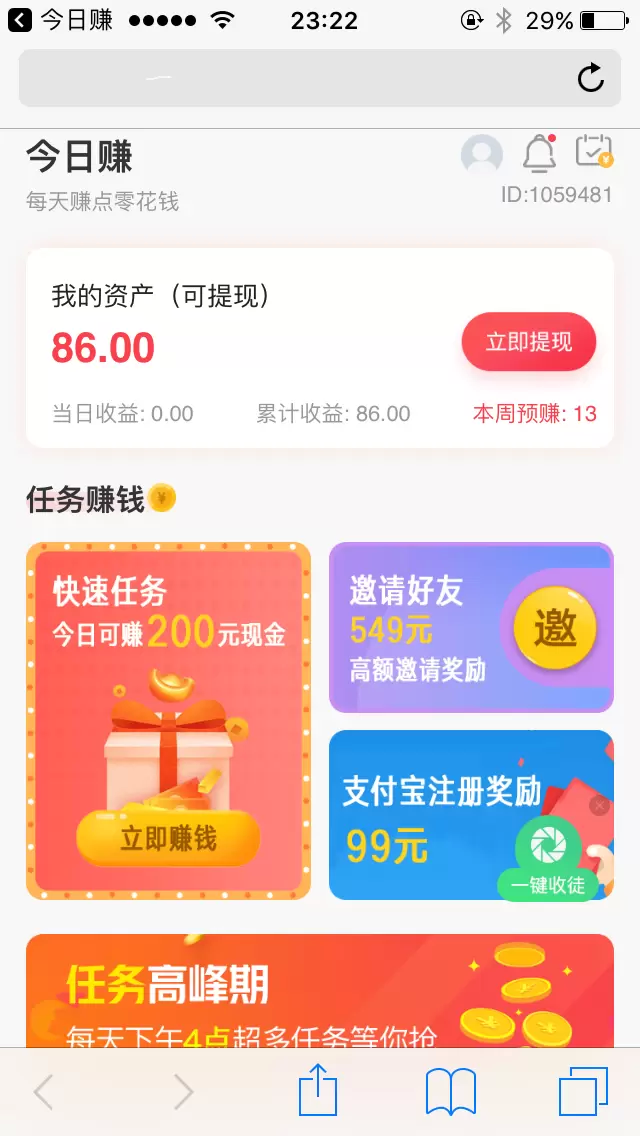Show open Safari tabs
Viewport: 640px width, 1136px height.
(x=583, y=1091)
